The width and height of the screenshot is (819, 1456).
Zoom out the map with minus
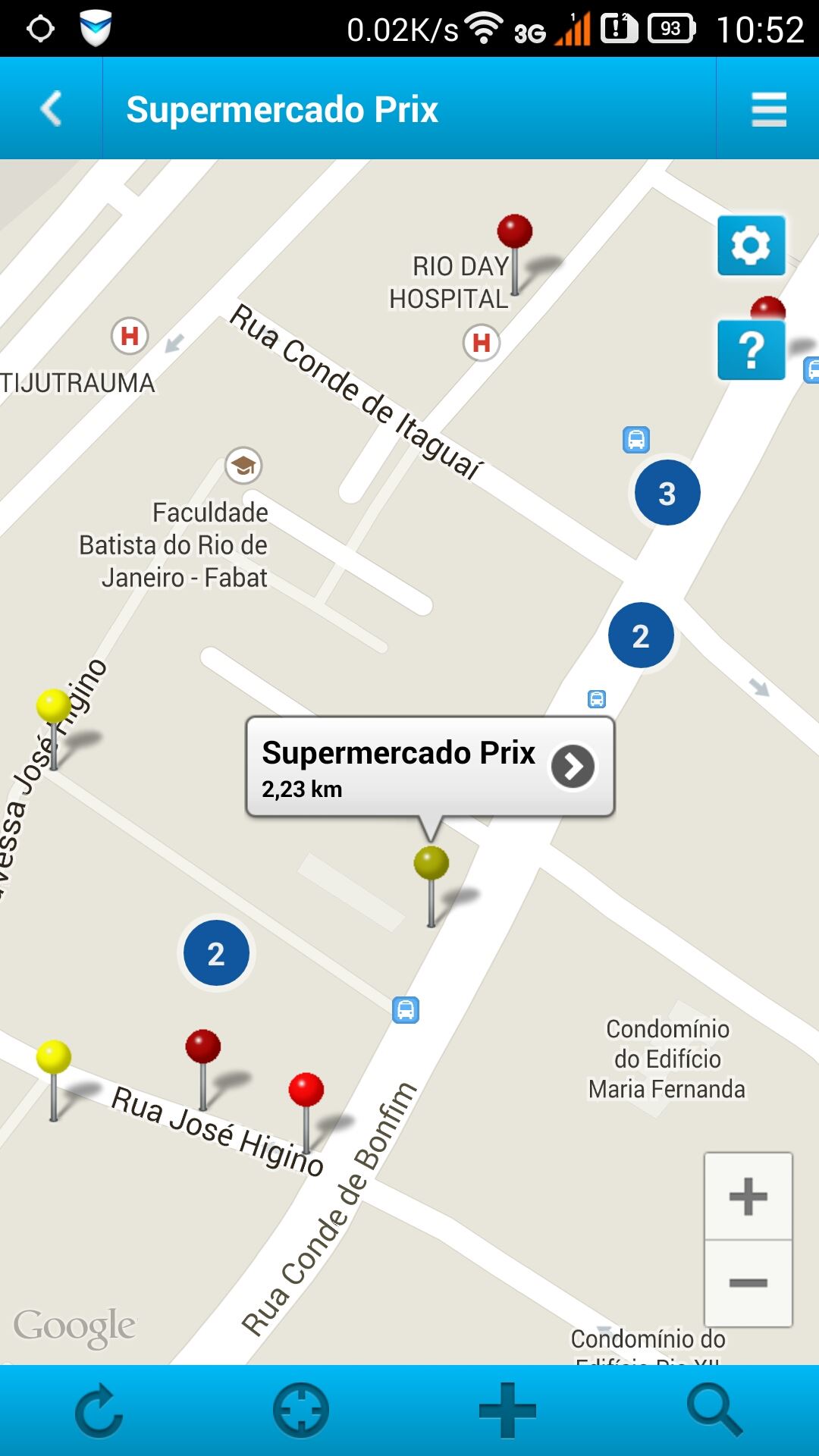click(748, 1283)
